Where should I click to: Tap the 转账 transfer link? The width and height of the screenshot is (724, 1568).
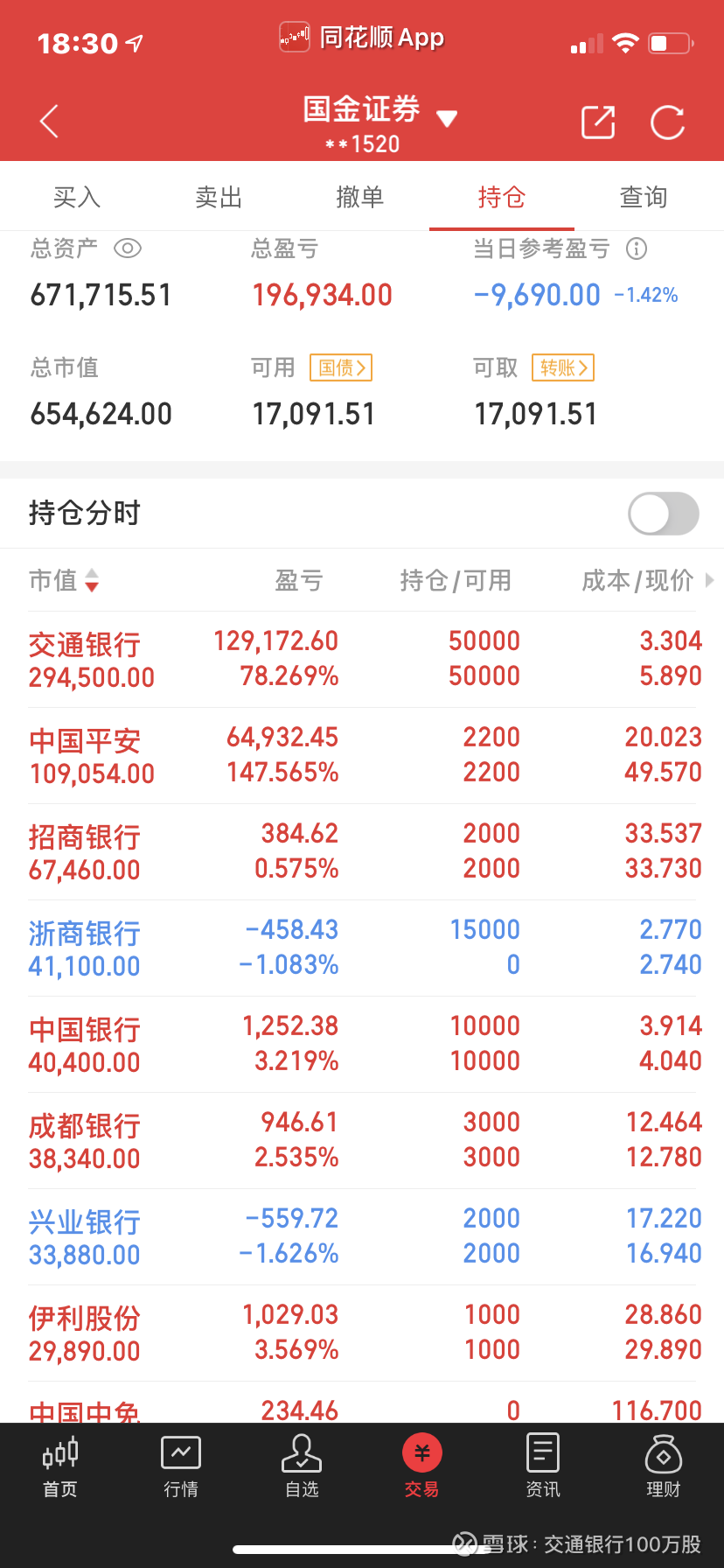coord(562,367)
